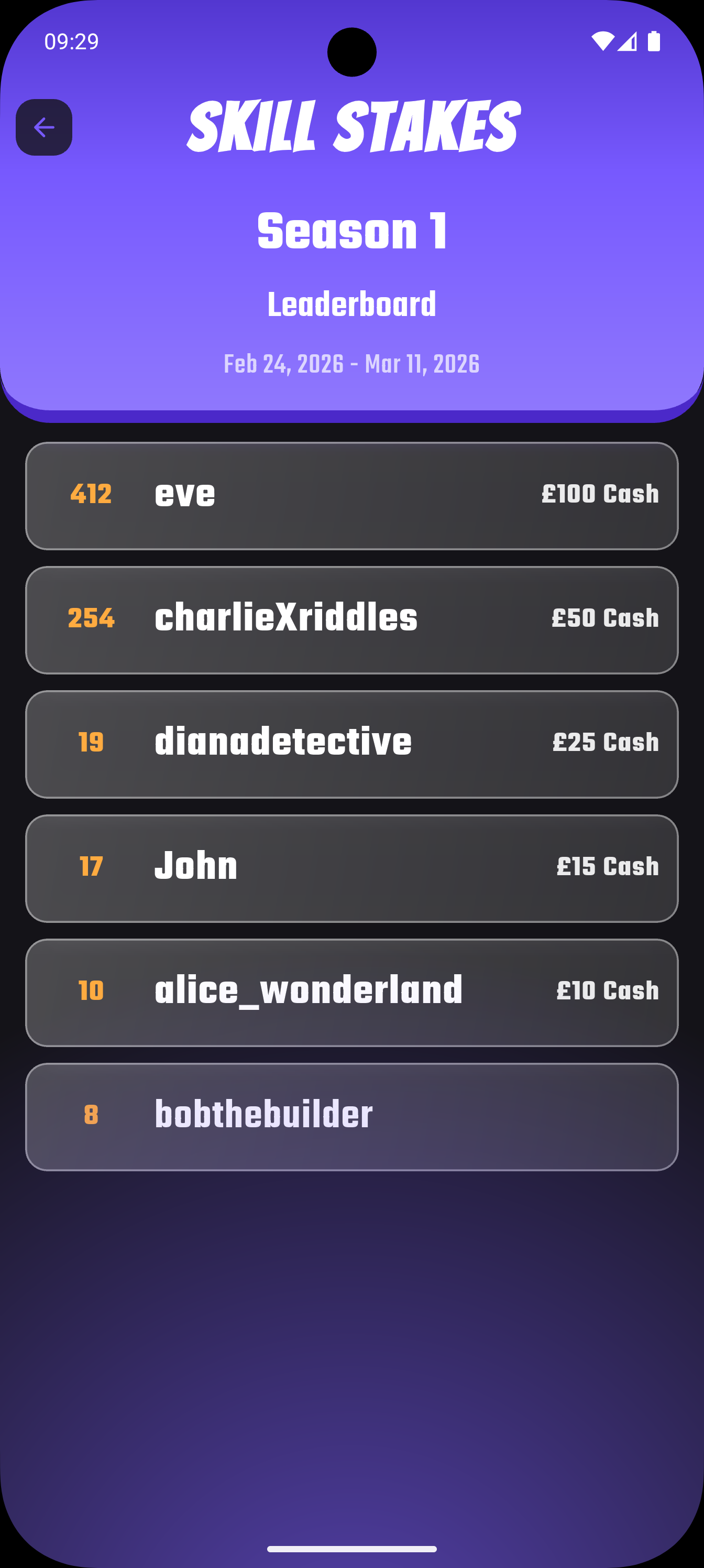Open alice_wonderland's leaderboard row
The width and height of the screenshot is (704, 1568).
351,992
